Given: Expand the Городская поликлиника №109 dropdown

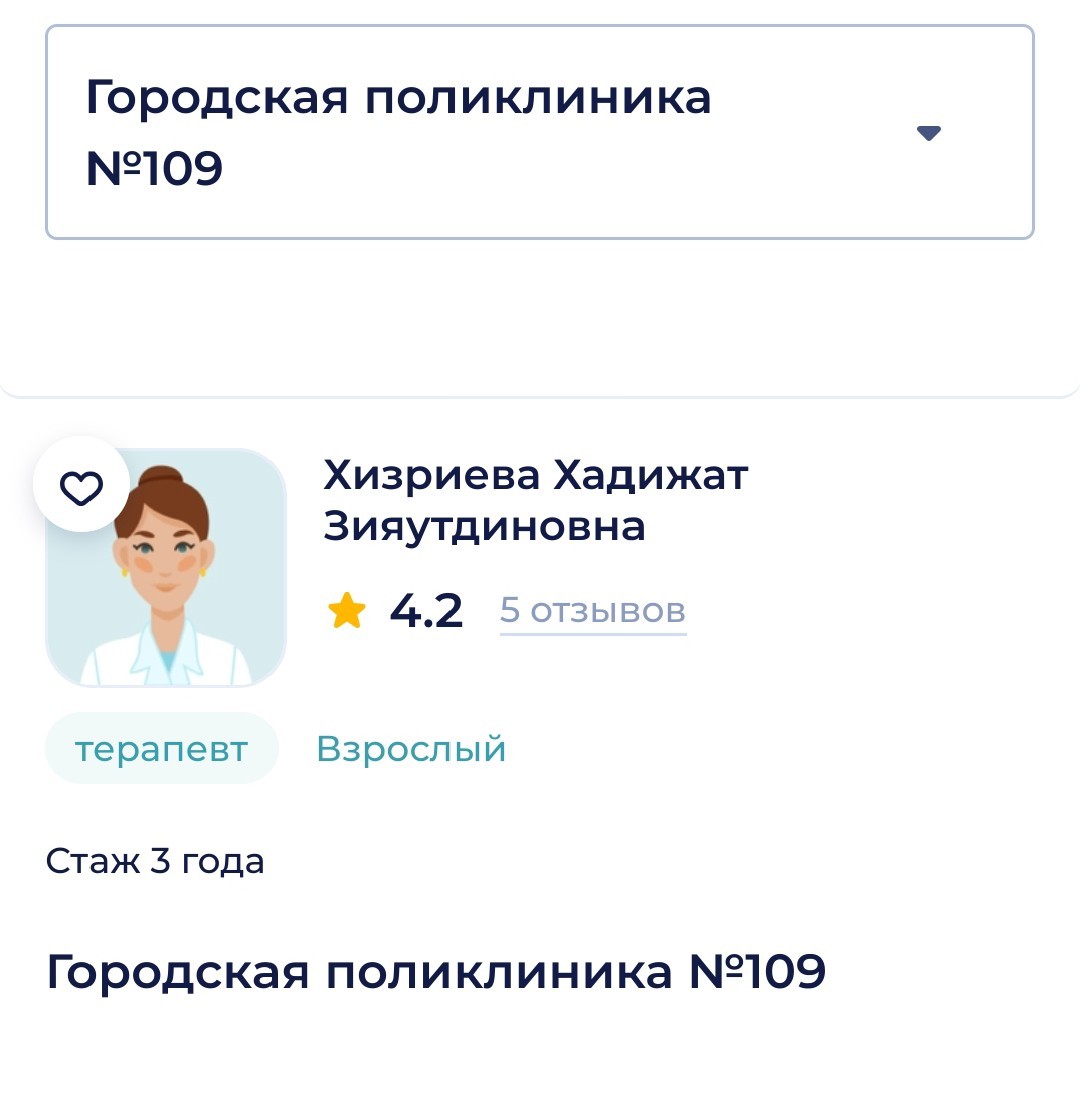Looking at the screenshot, I should (539, 132).
